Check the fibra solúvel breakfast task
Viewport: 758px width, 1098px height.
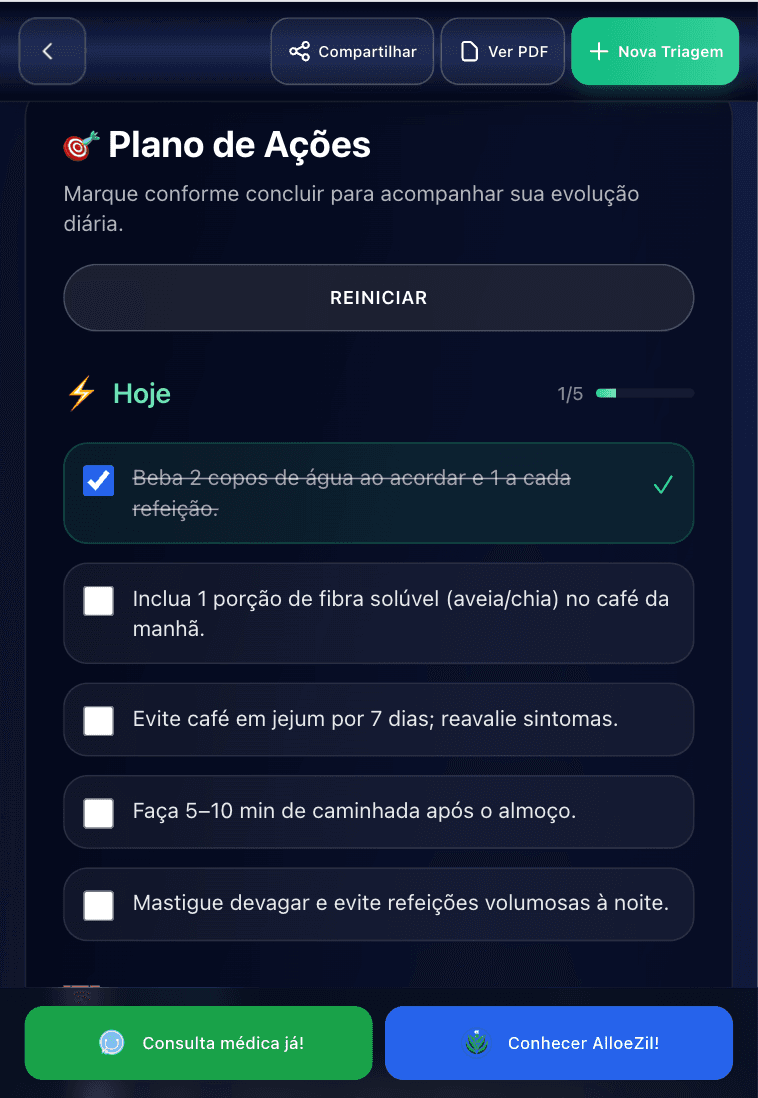click(98, 600)
